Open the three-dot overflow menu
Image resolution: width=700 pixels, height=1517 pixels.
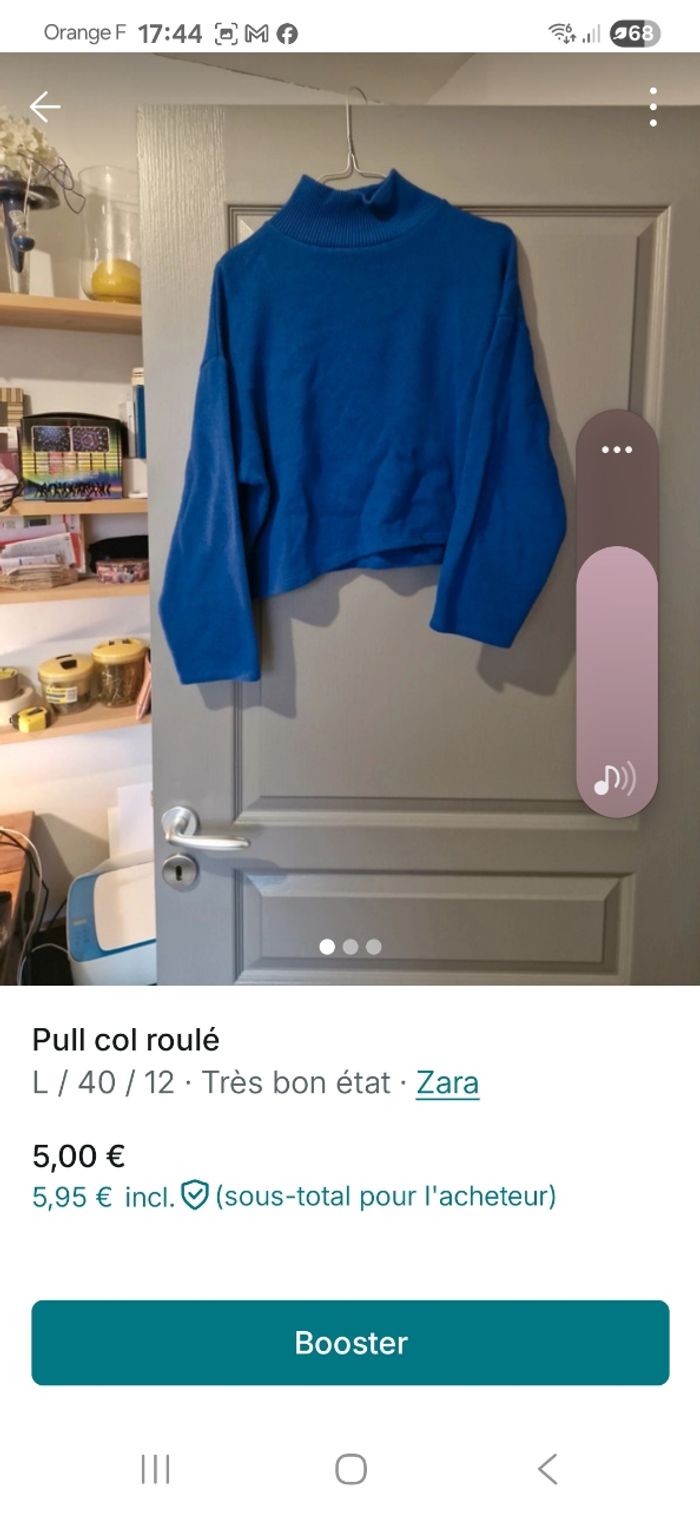pyautogui.click(x=652, y=107)
